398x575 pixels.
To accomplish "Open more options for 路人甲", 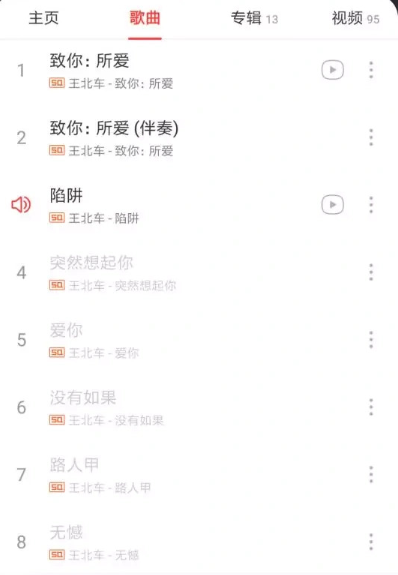I will (x=371, y=475).
